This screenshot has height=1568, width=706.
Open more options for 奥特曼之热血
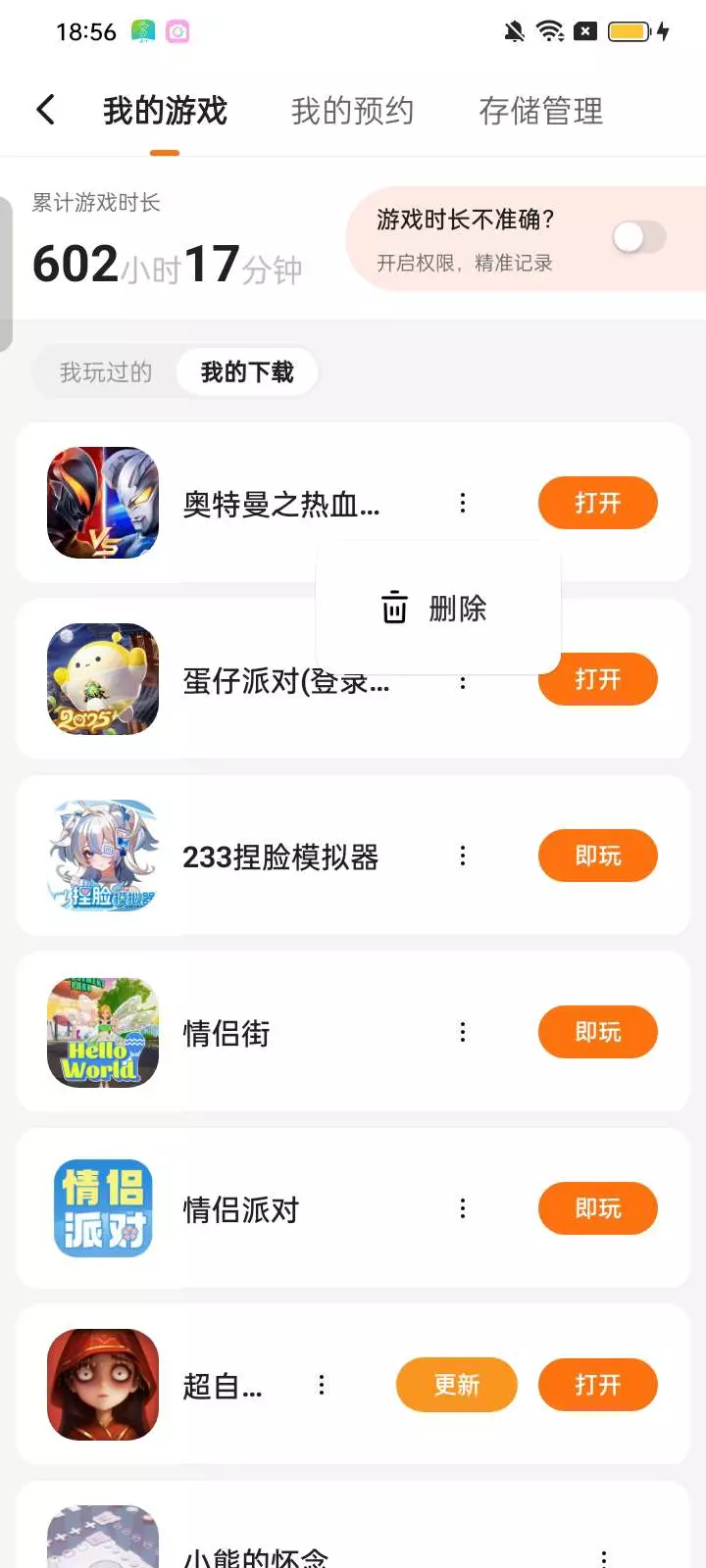point(463,503)
